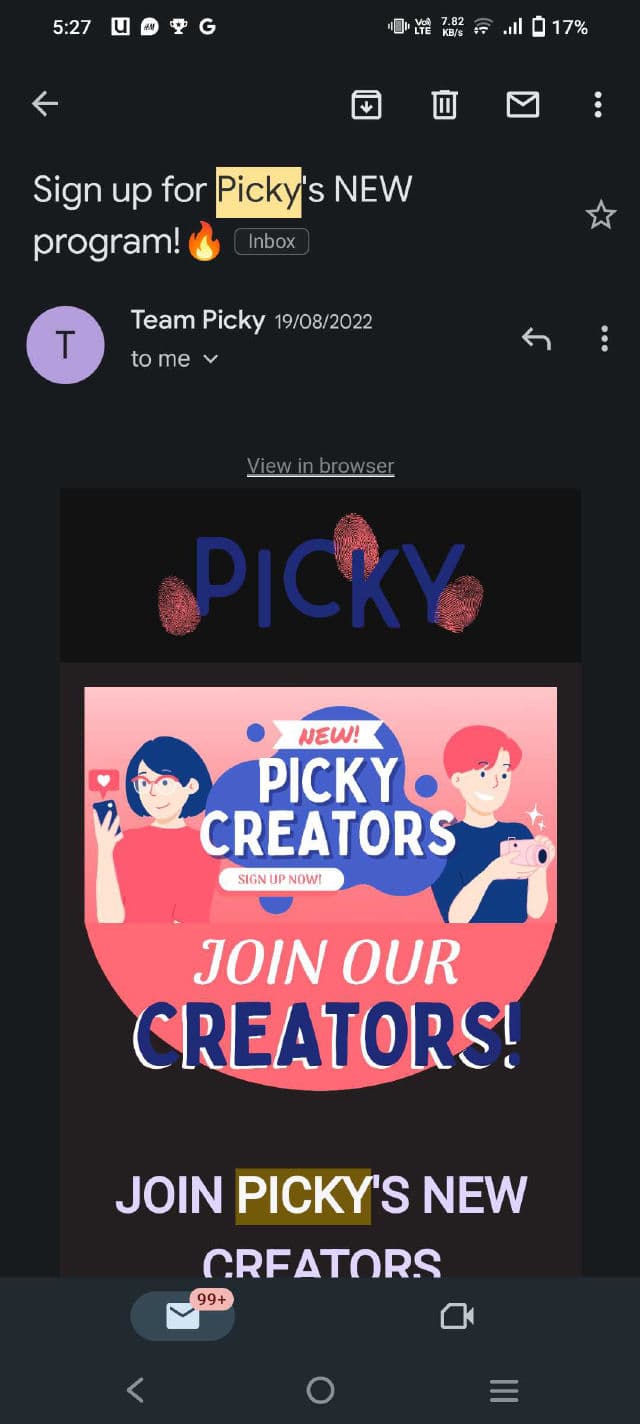
Task: Open the recent apps view
Action: click(x=503, y=1390)
